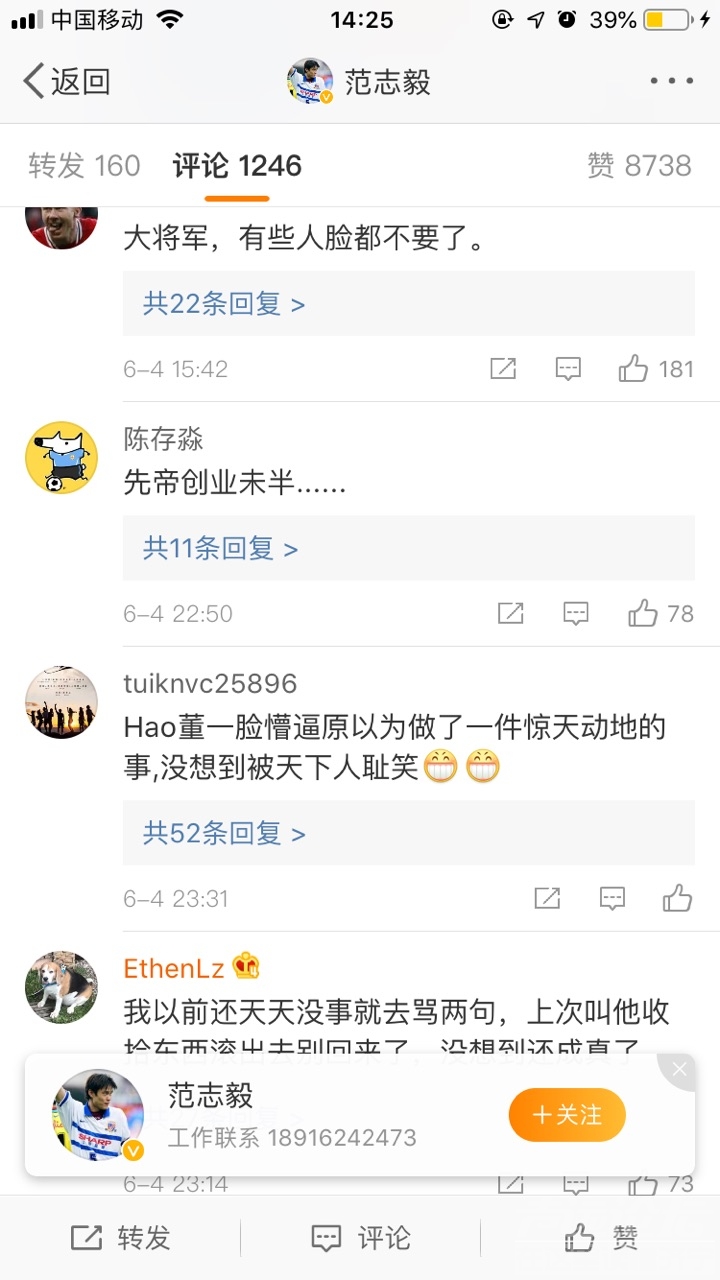Viewport: 720px width, 1280px height.
Task: Reply to 陈存淼's comment via comment icon
Action: pos(575,613)
